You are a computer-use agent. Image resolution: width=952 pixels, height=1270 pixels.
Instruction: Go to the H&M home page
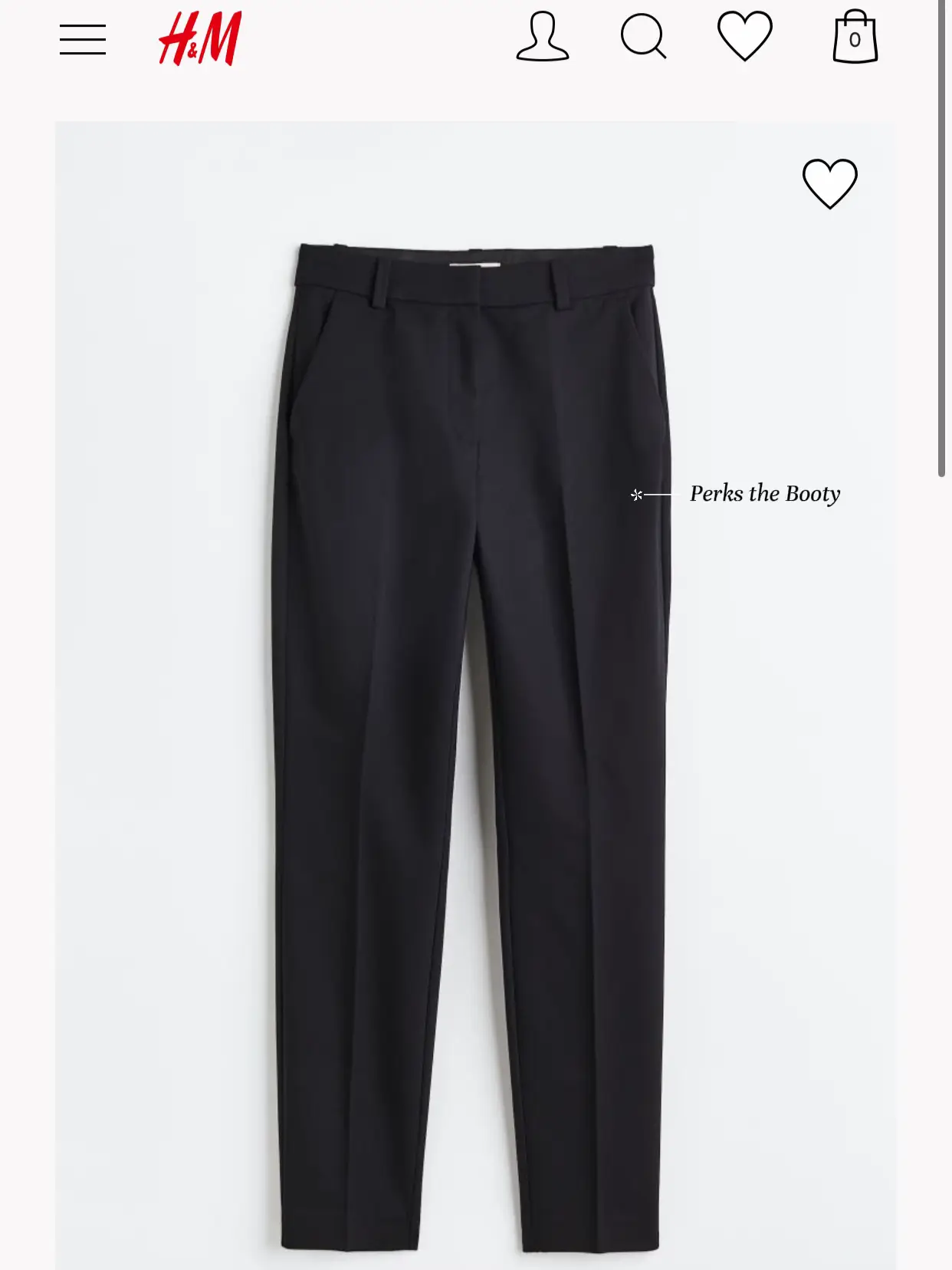(200, 38)
